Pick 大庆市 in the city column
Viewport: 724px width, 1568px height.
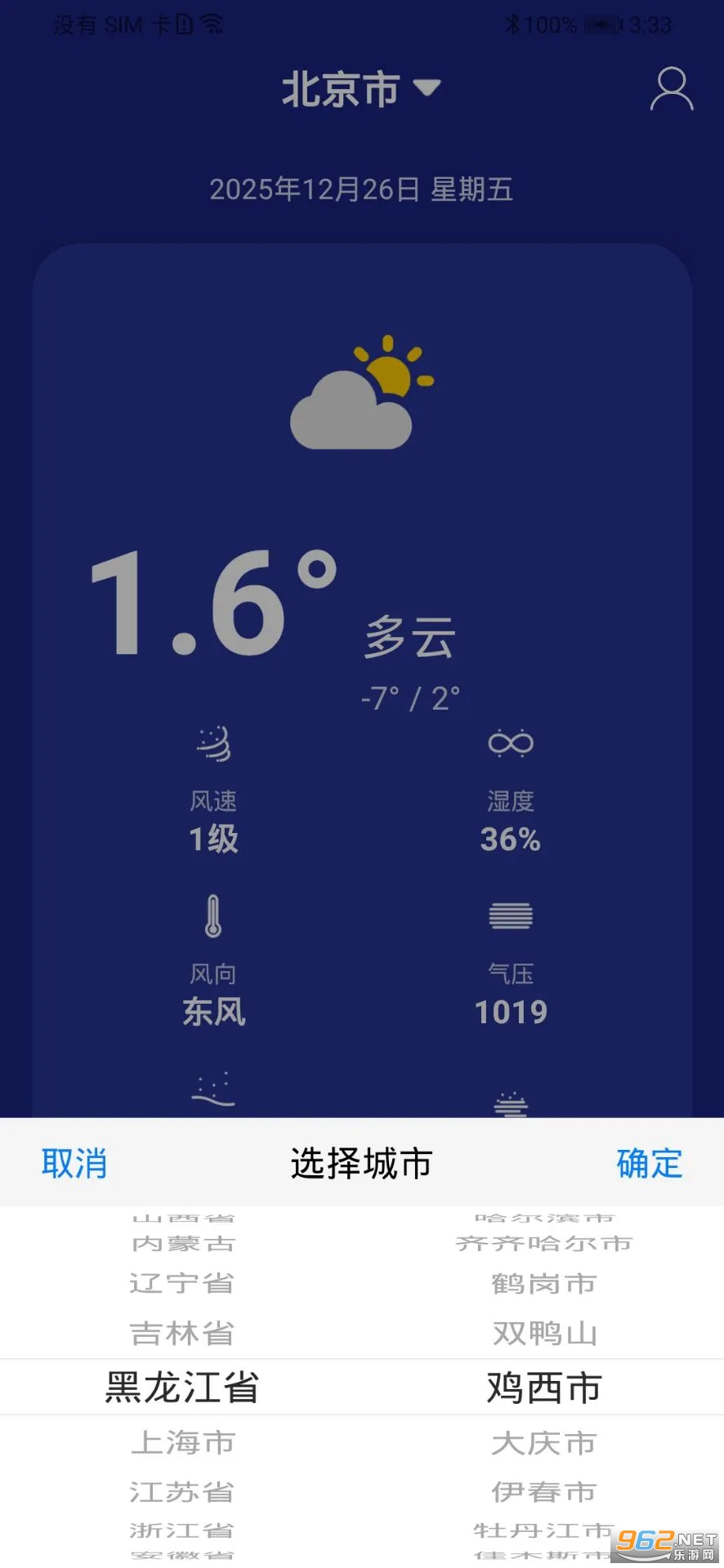click(543, 1442)
